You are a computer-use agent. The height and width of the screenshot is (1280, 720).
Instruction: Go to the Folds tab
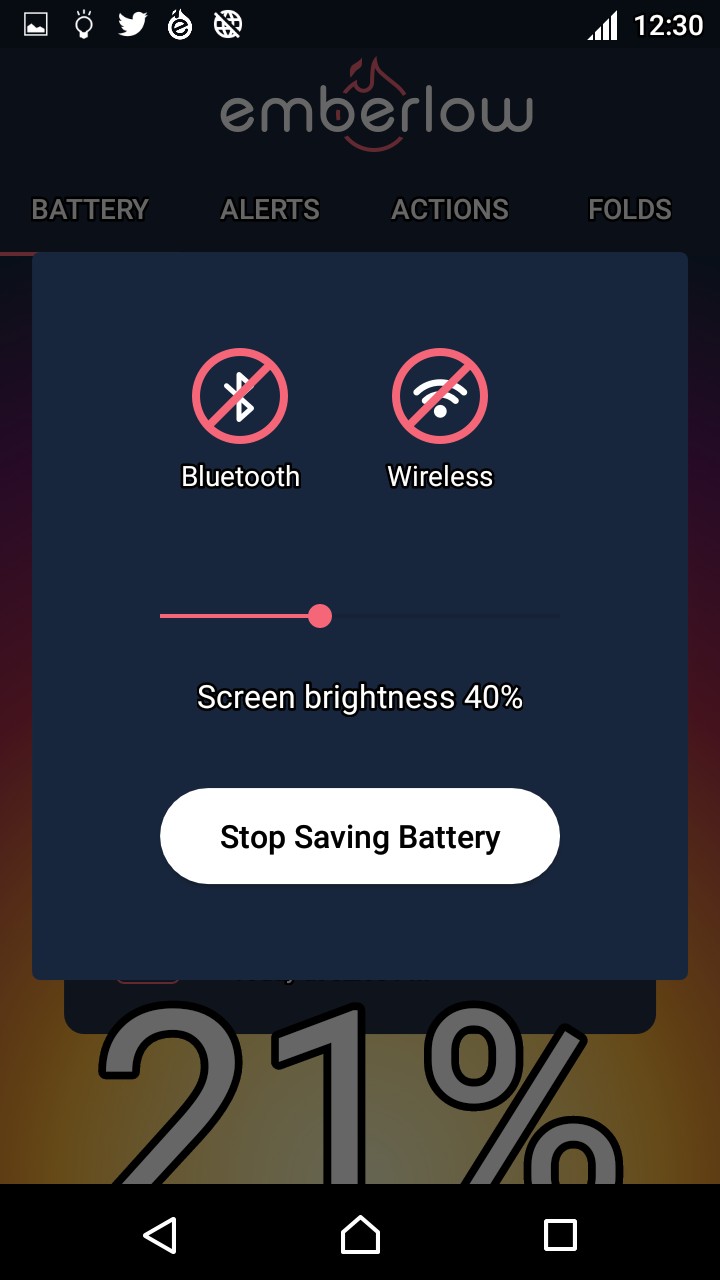tap(630, 210)
